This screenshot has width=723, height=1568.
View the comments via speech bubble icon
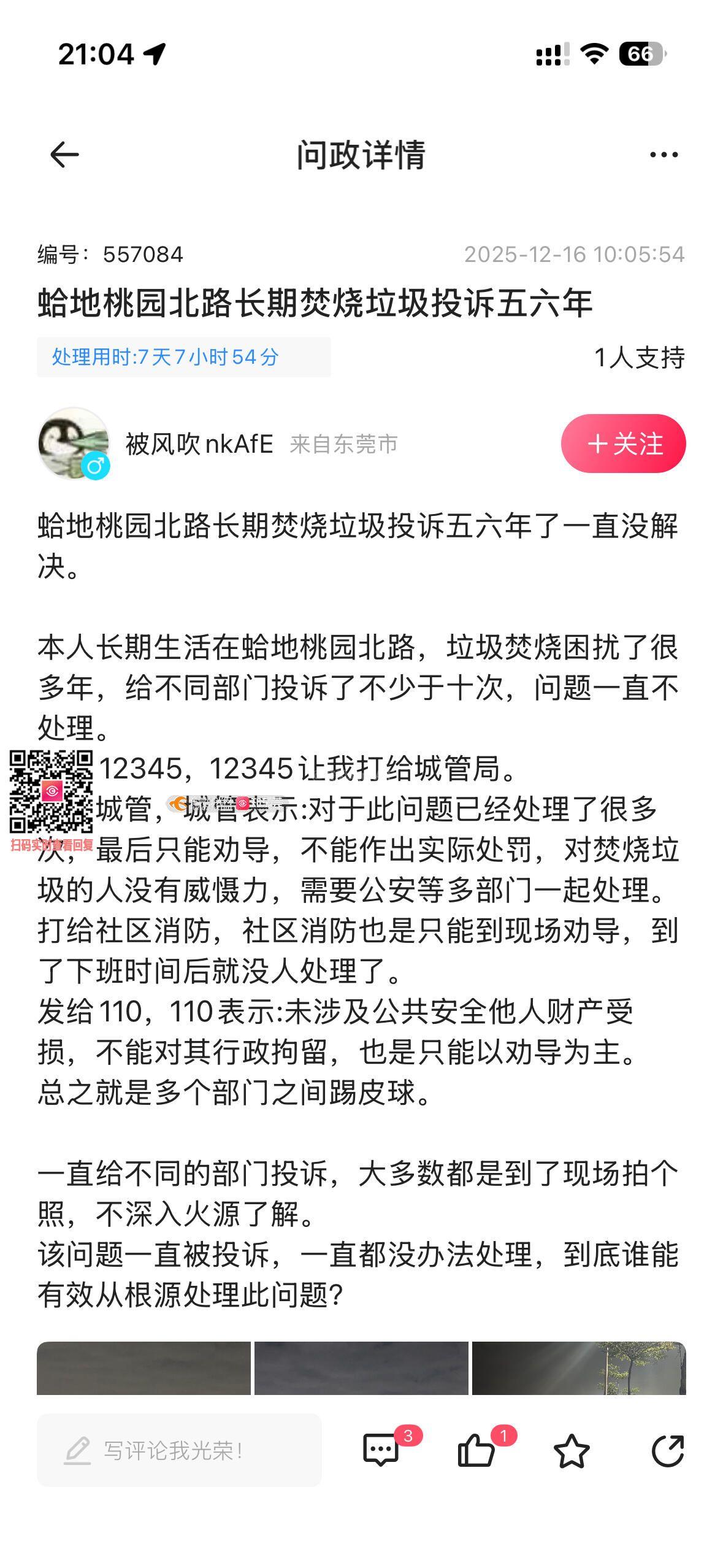click(x=381, y=1450)
